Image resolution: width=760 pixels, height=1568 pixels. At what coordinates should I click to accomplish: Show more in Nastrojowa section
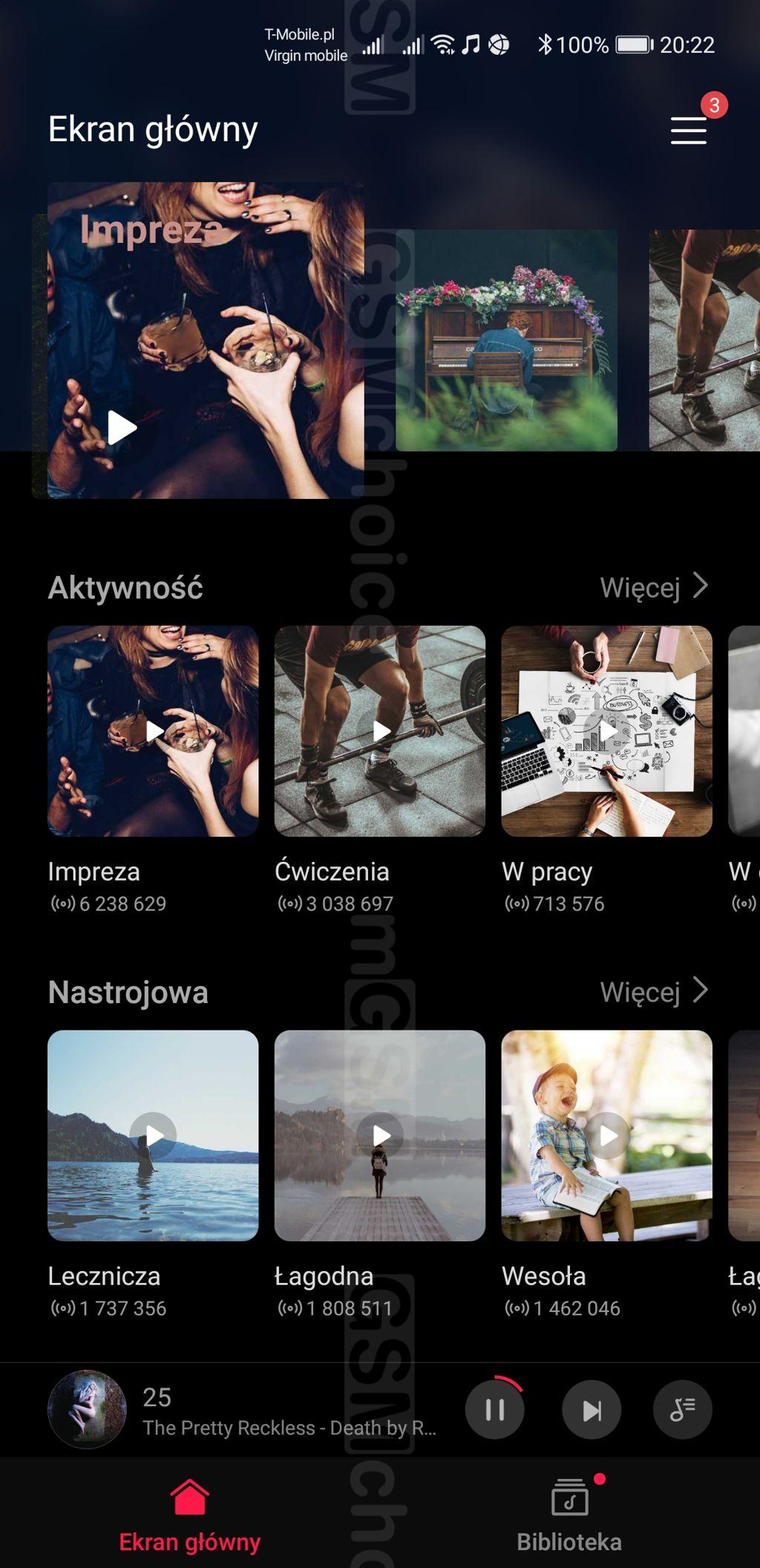click(x=653, y=992)
